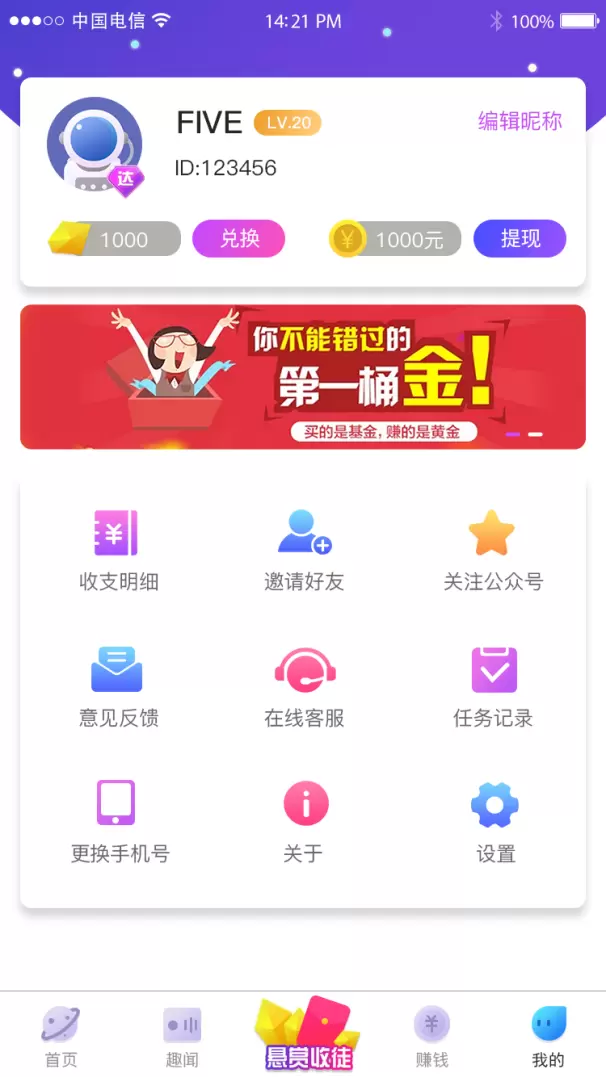Switch to the 趣闻 tab

tap(182, 1035)
